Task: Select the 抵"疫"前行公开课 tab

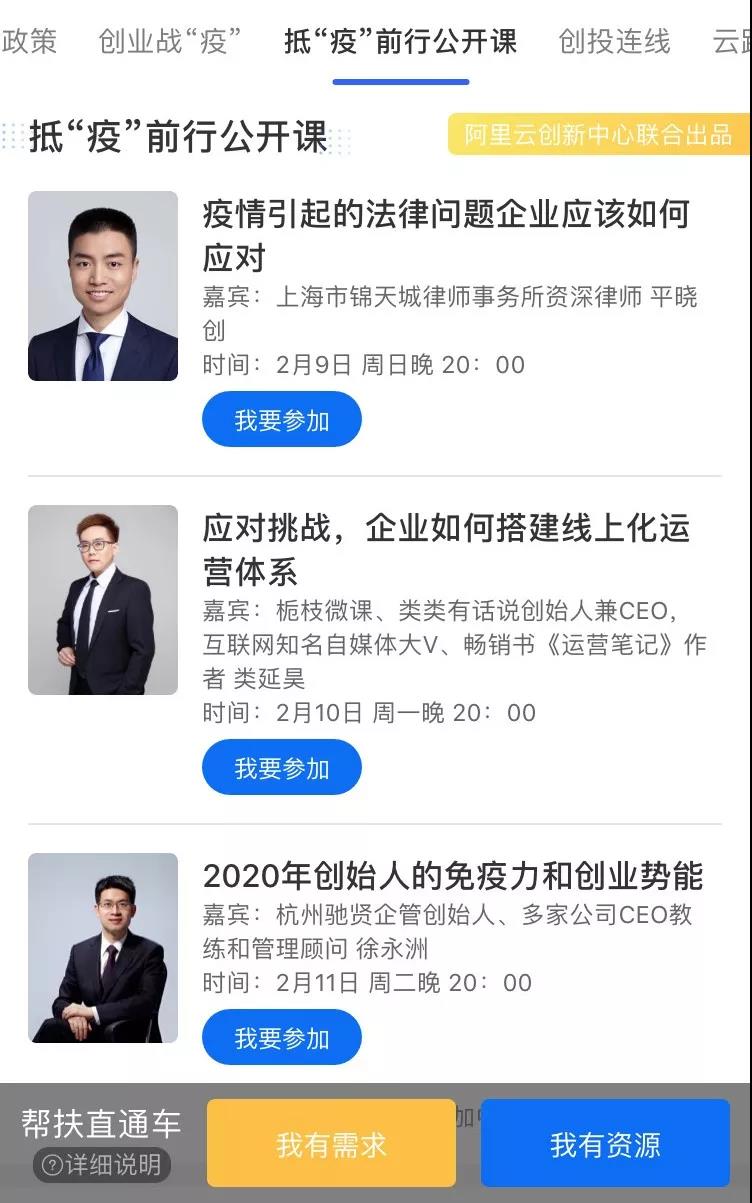Action: click(x=401, y=41)
